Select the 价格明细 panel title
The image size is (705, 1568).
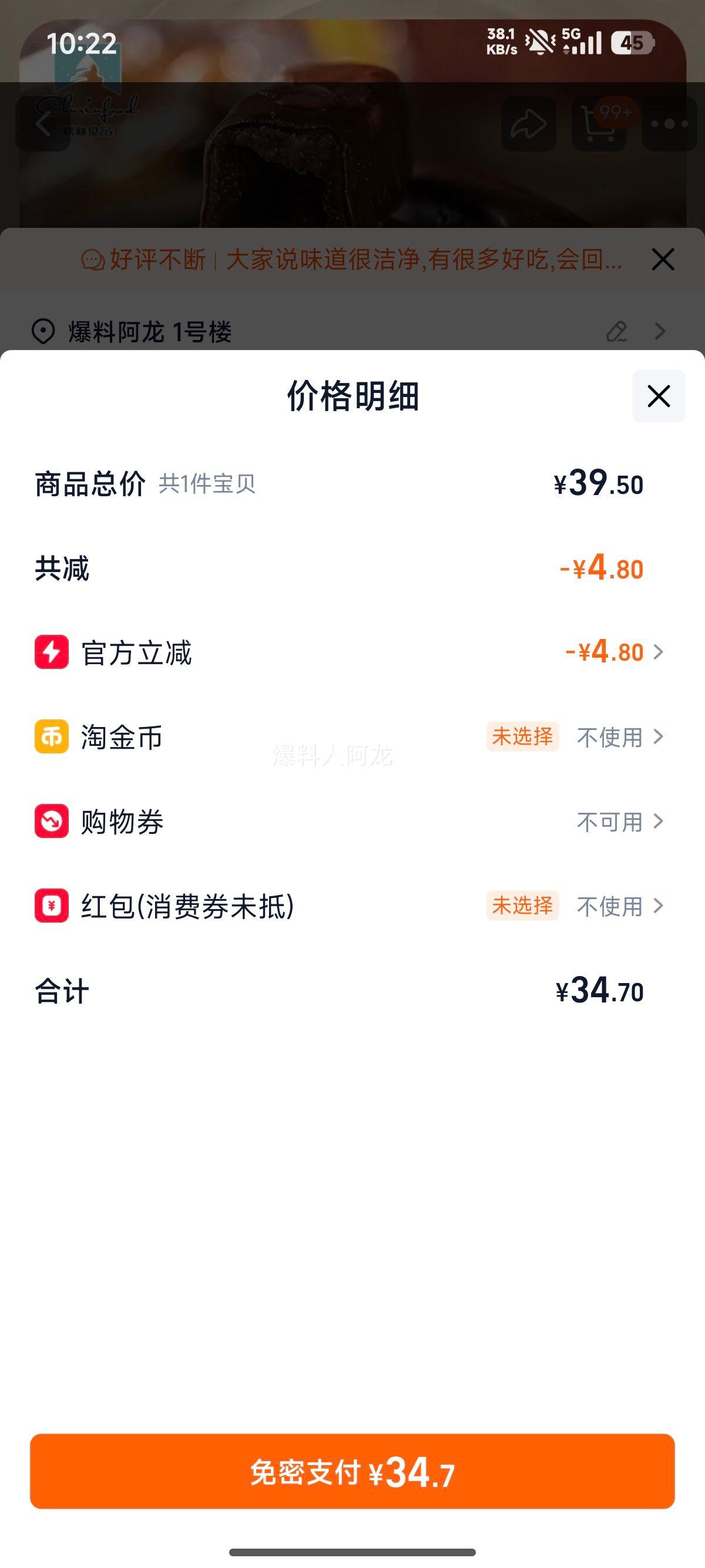[353, 396]
